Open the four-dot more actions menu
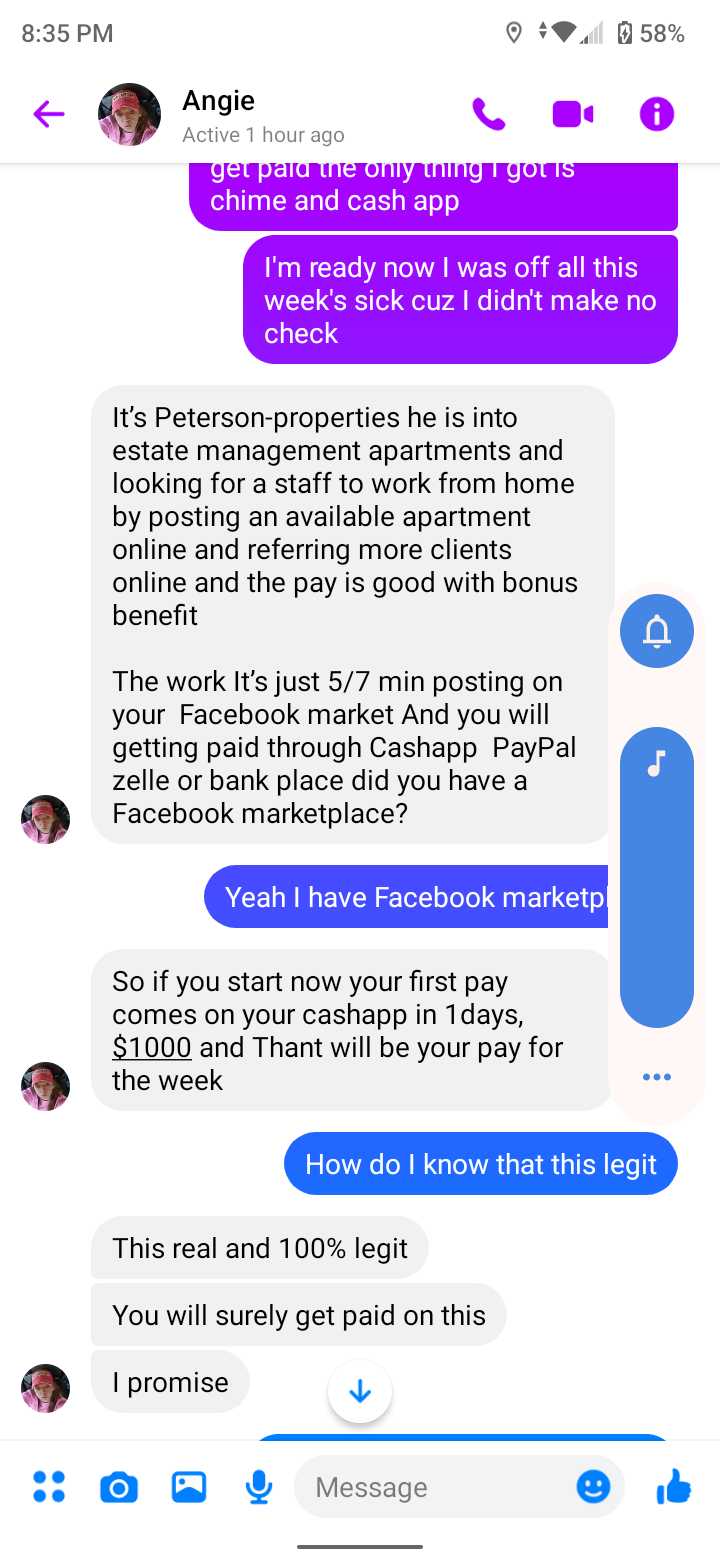This screenshot has width=720, height=1560. [49, 1487]
